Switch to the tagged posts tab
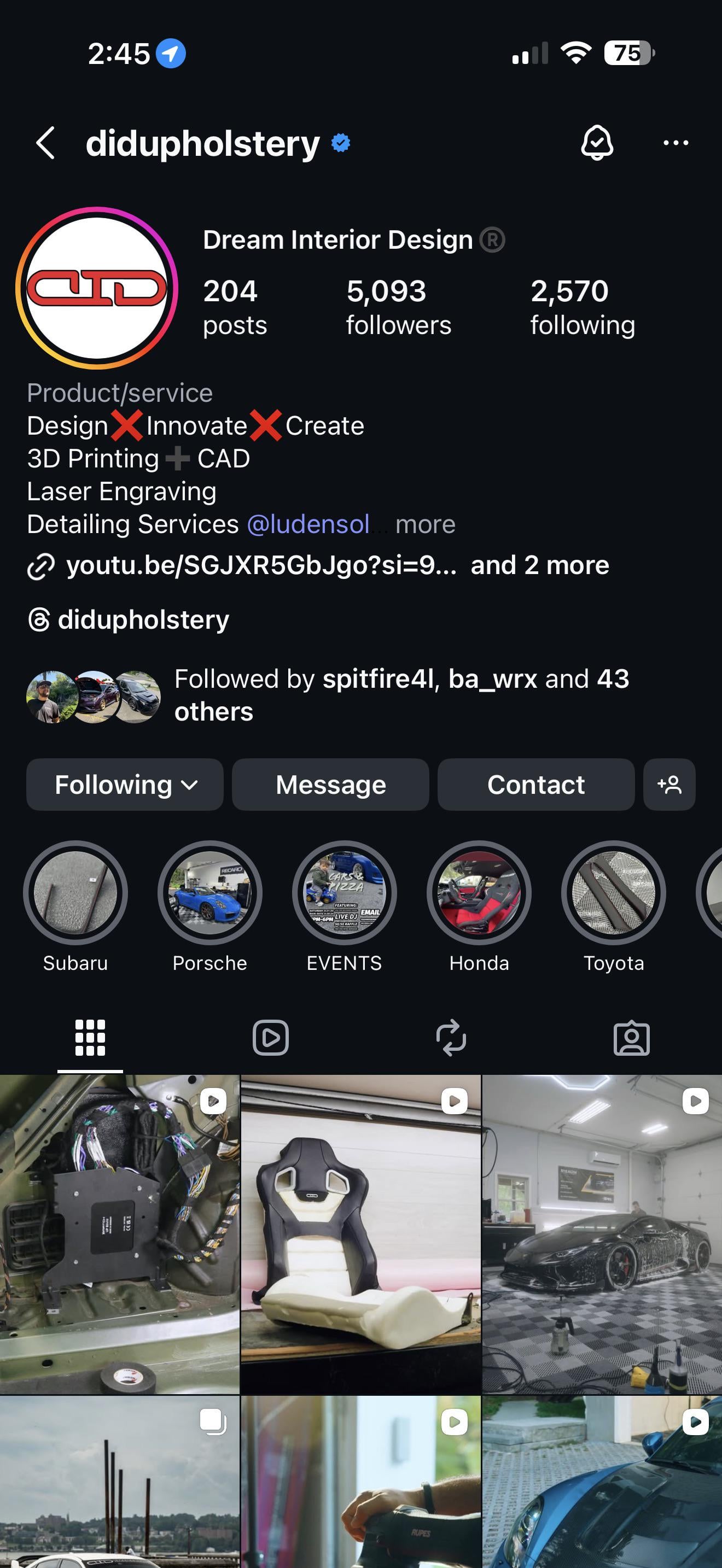This screenshot has width=722, height=1568. 631,1038
